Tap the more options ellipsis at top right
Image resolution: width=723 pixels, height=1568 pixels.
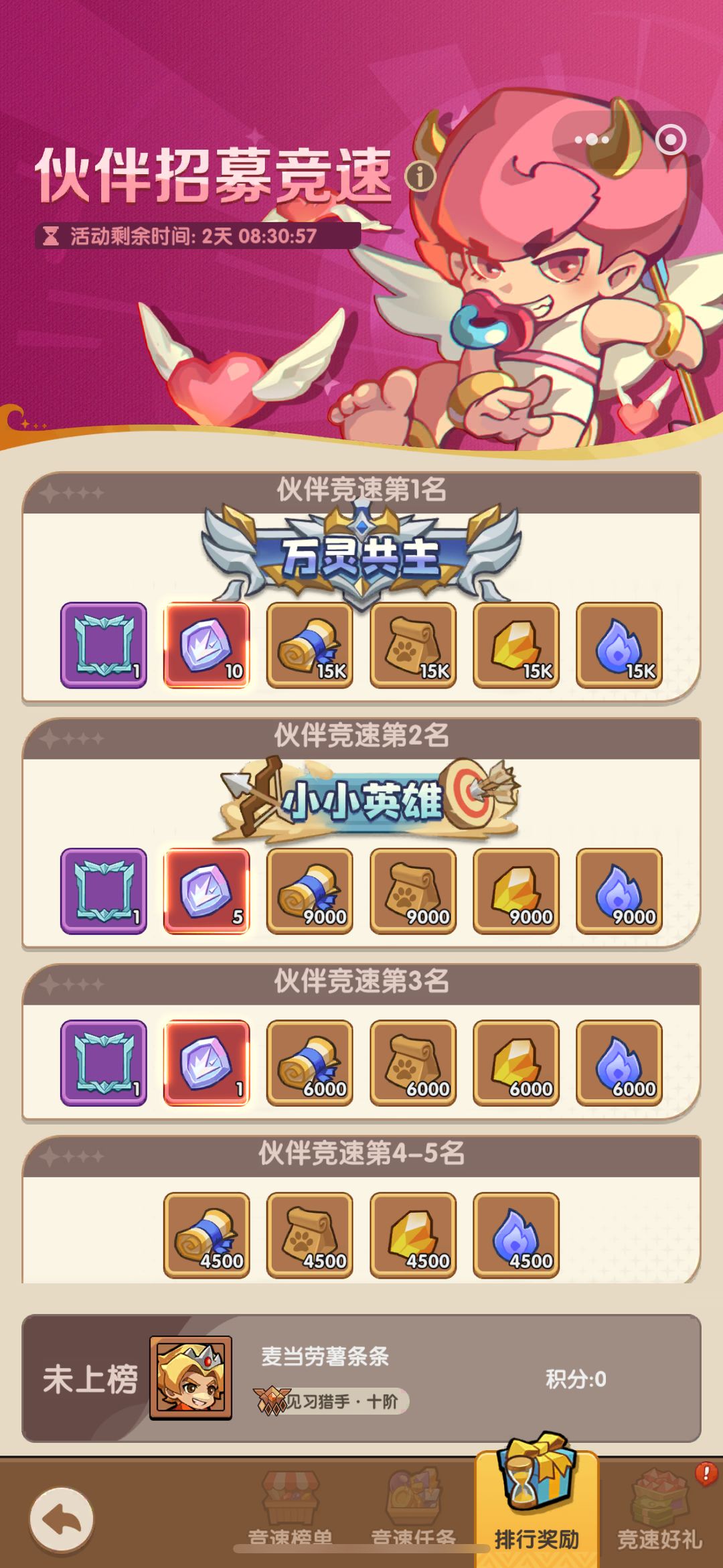tap(592, 139)
